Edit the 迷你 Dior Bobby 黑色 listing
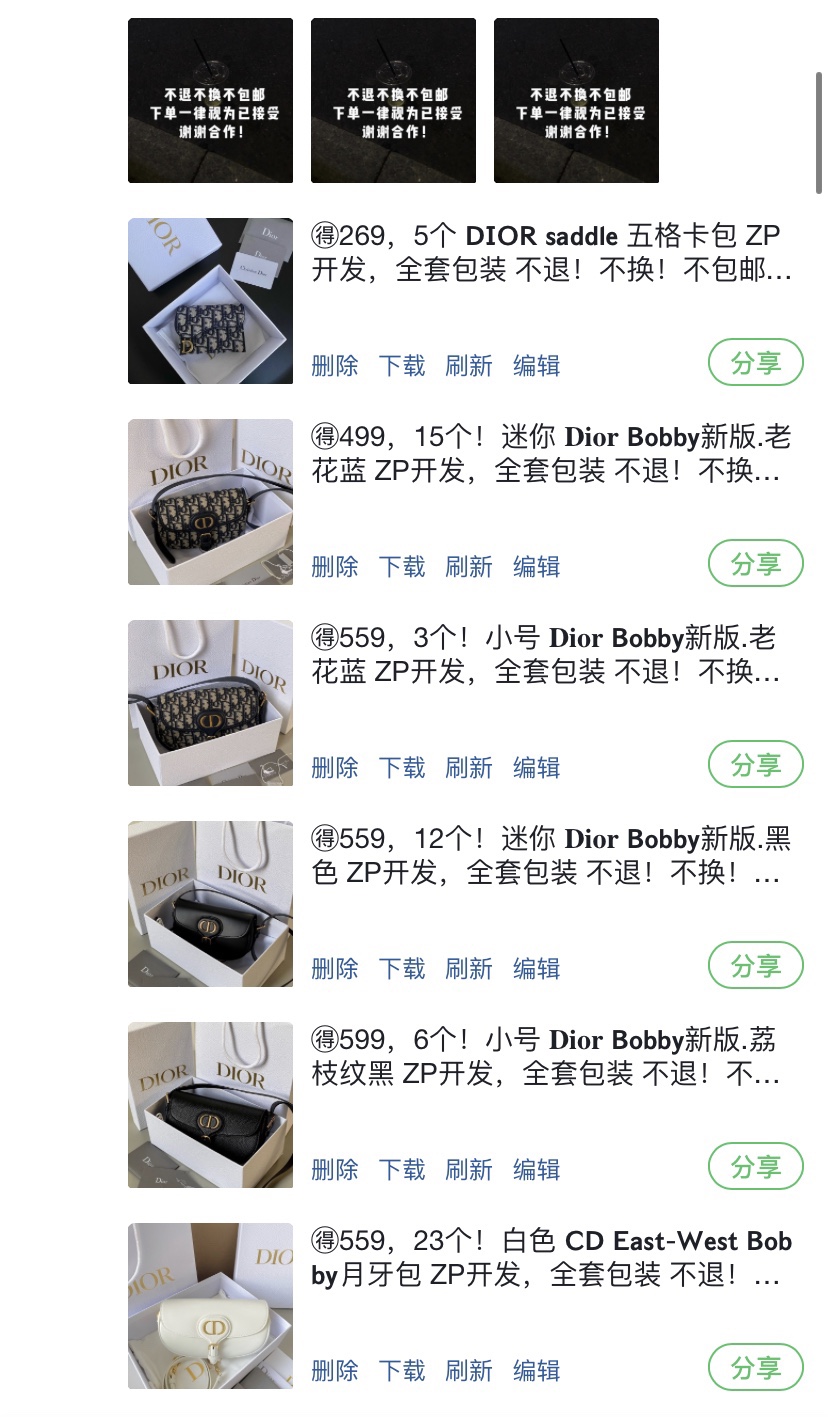 (536, 969)
